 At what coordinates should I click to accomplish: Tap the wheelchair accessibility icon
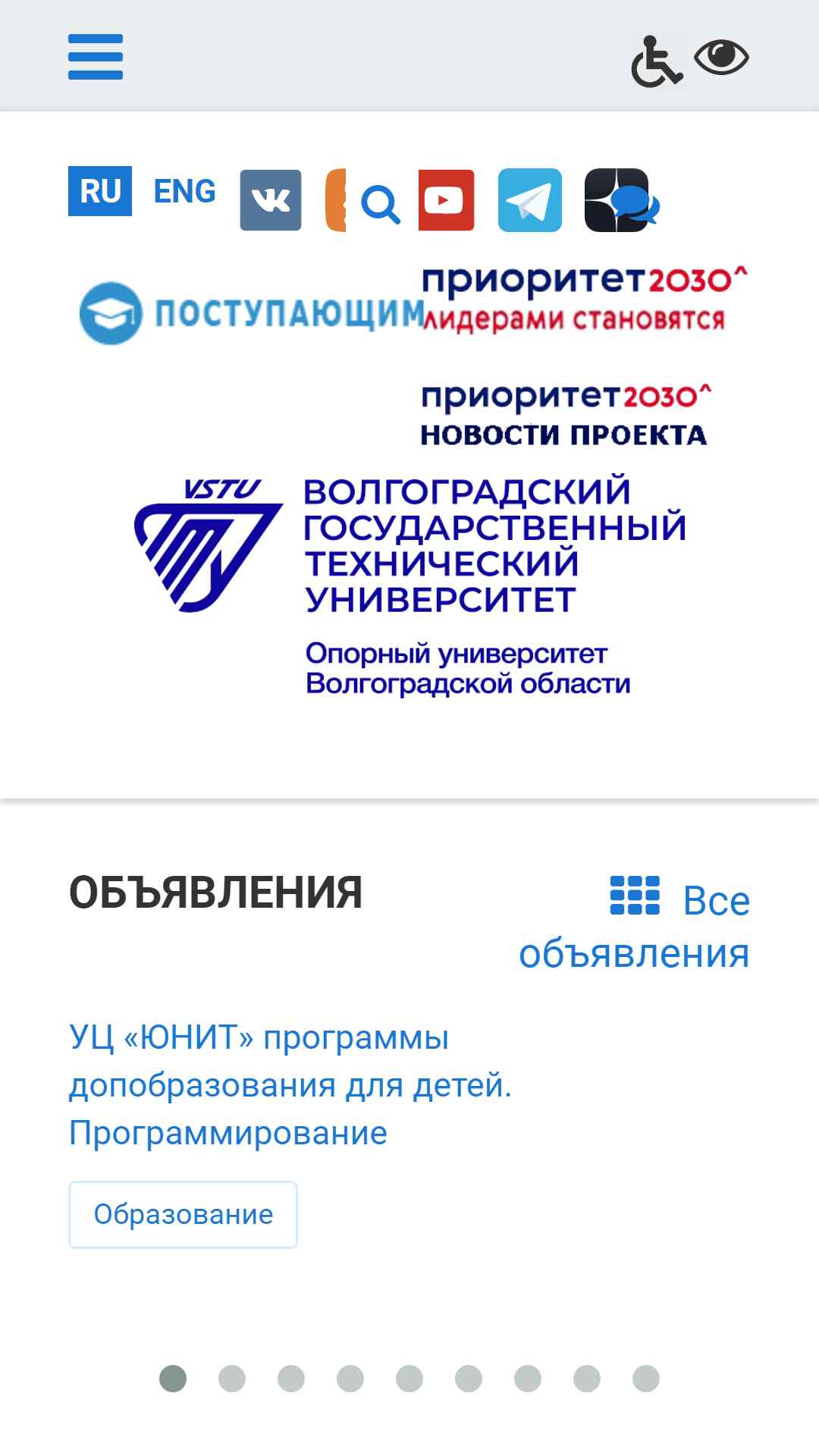coord(658,60)
